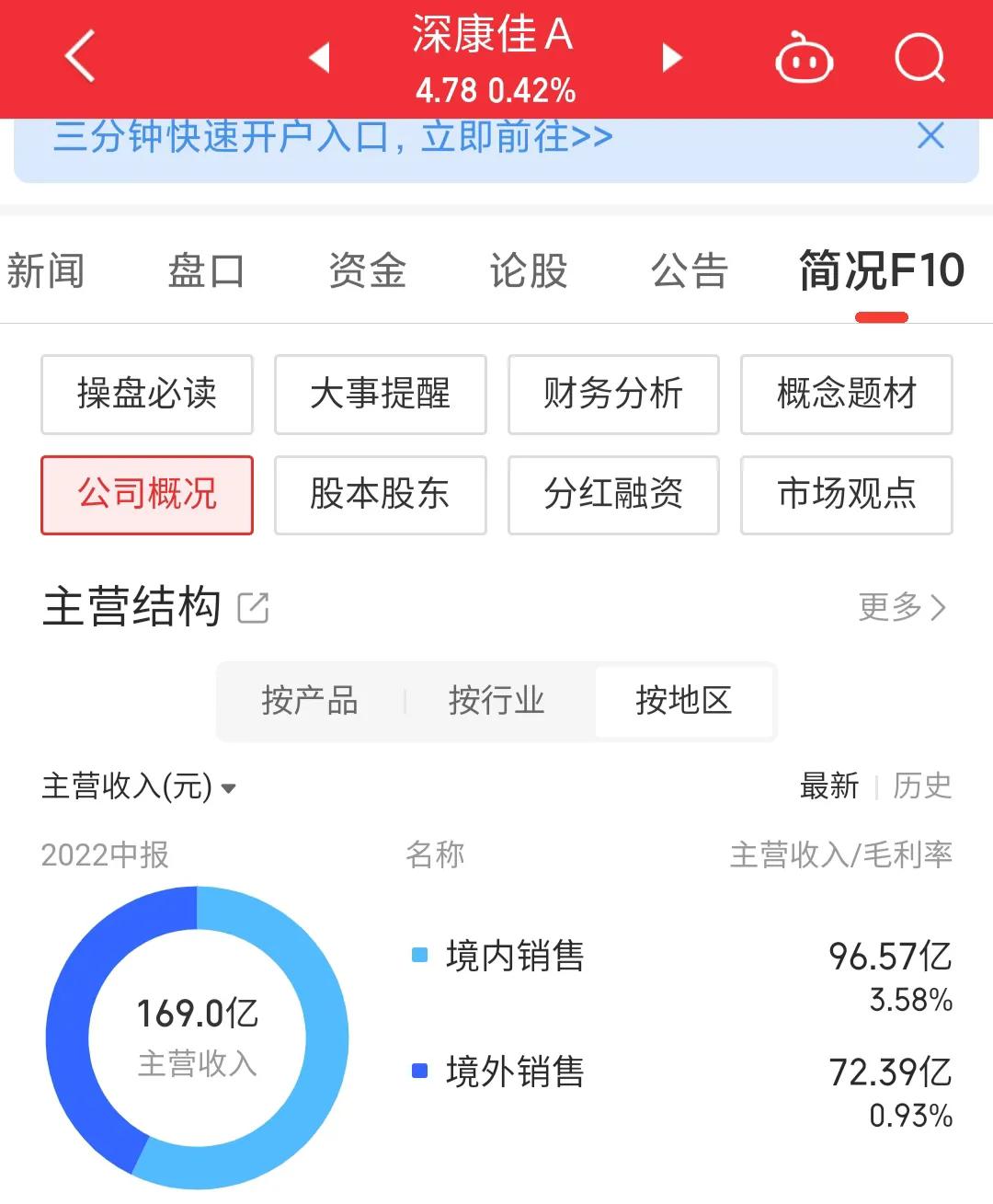
Task: Open the search magnifier icon
Action: click(919, 57)
